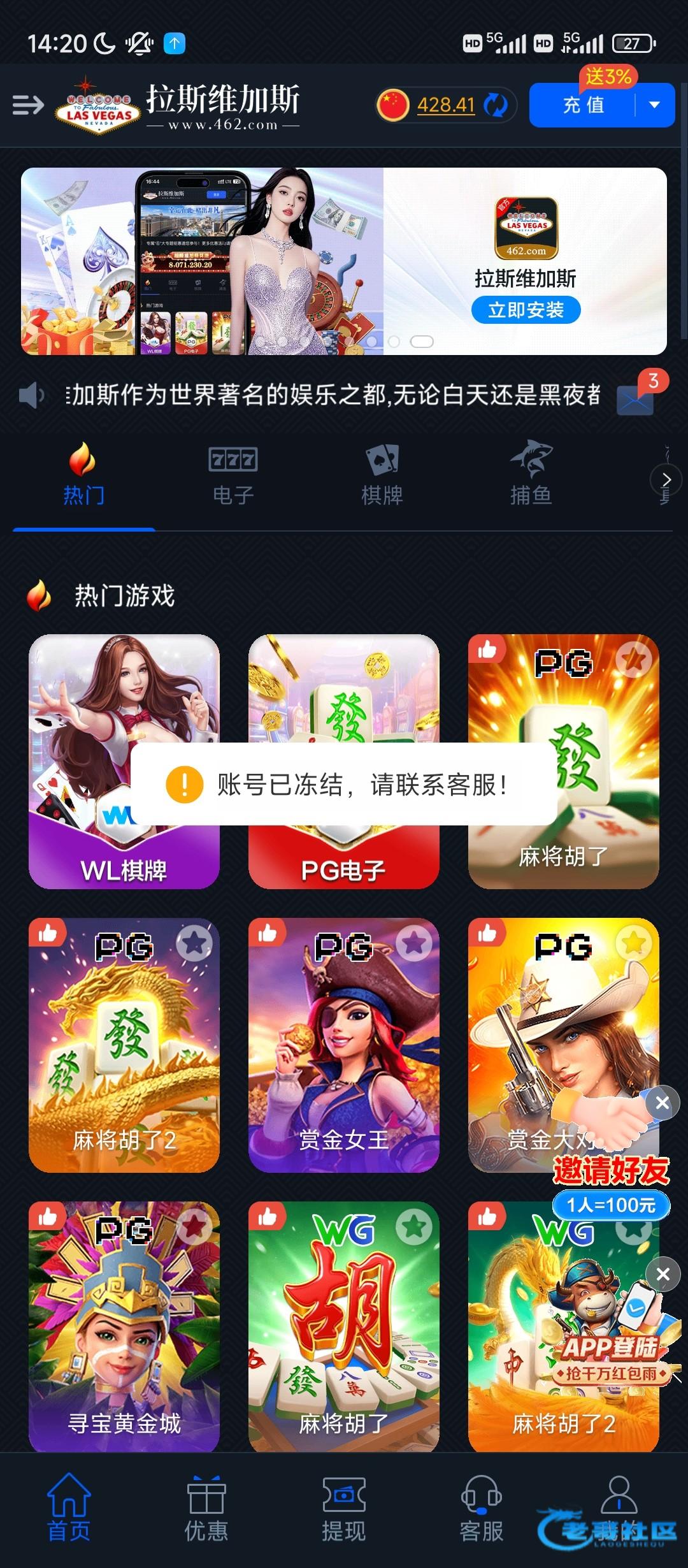688x1568 pixels.
Task: Show more categories with the right arrow
Action: (x=666, y=480)
